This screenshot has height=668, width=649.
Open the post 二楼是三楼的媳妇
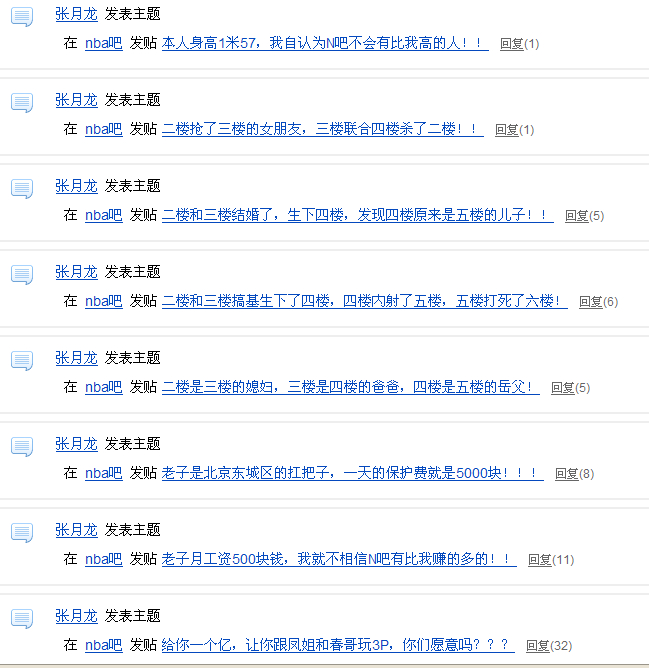tap(351, 388)
